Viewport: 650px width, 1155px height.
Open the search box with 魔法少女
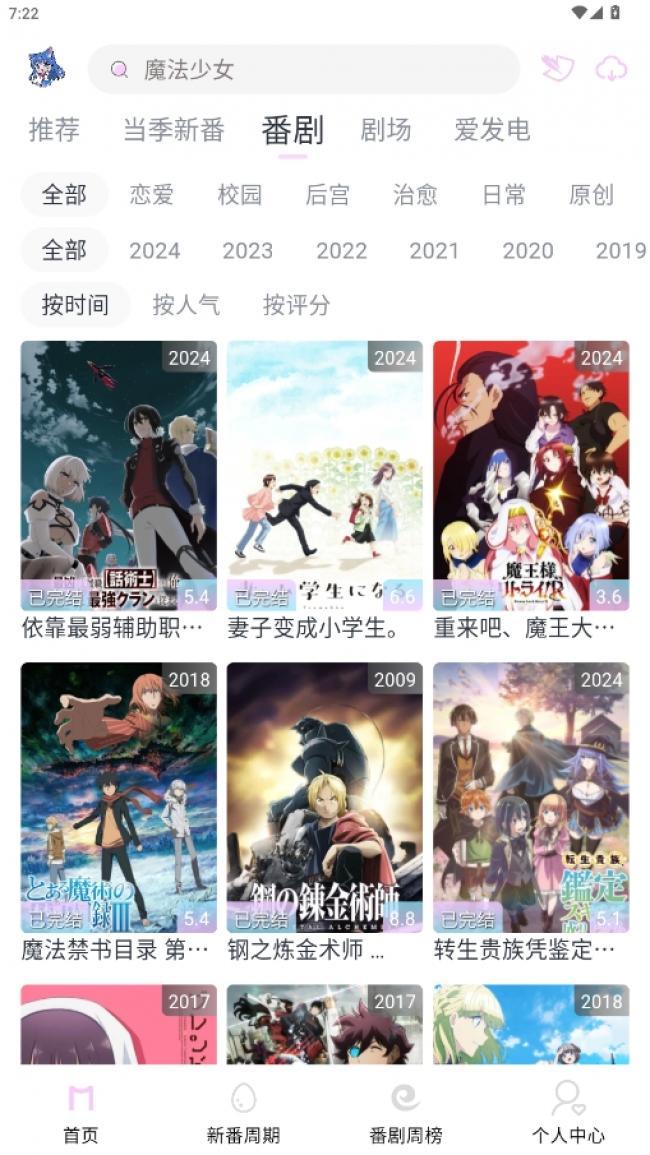pos(304,69)
